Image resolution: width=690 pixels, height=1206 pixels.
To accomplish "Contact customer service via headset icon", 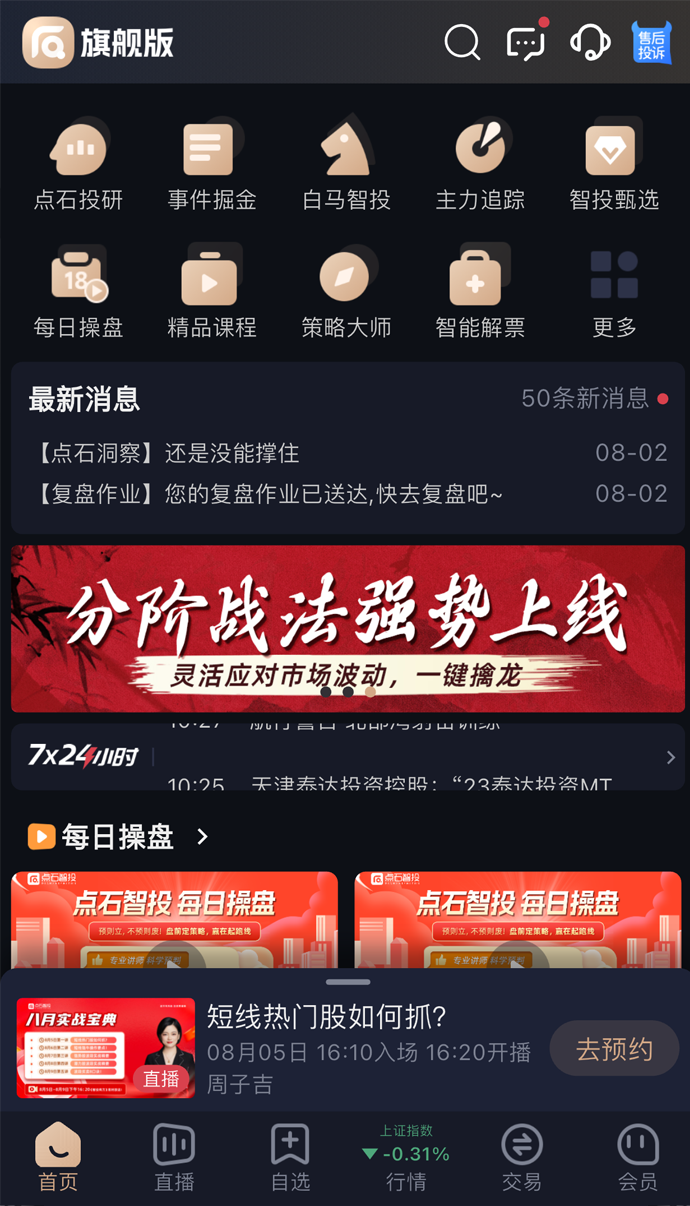I will (x=590, y=43).
